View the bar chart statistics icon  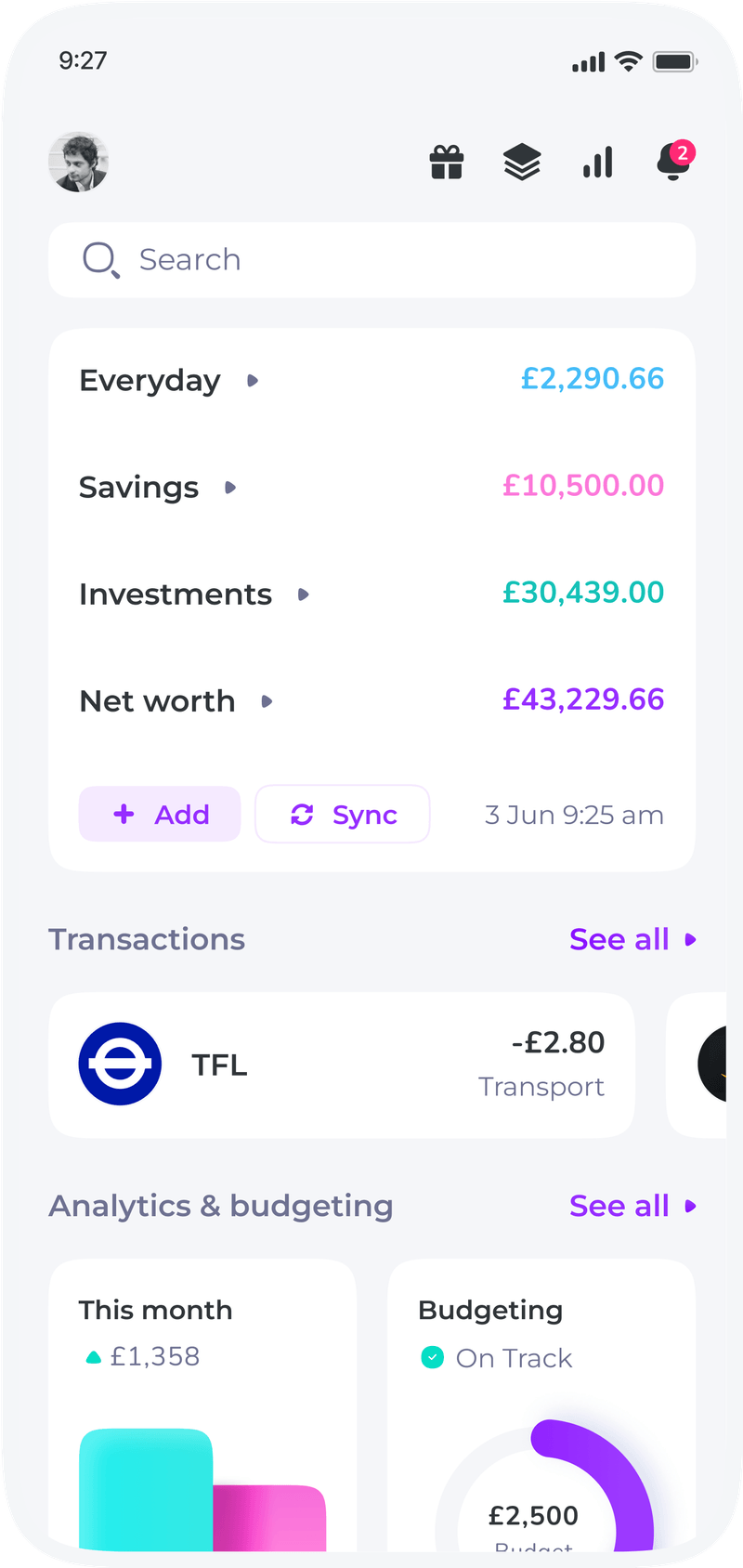coord(597,162)
